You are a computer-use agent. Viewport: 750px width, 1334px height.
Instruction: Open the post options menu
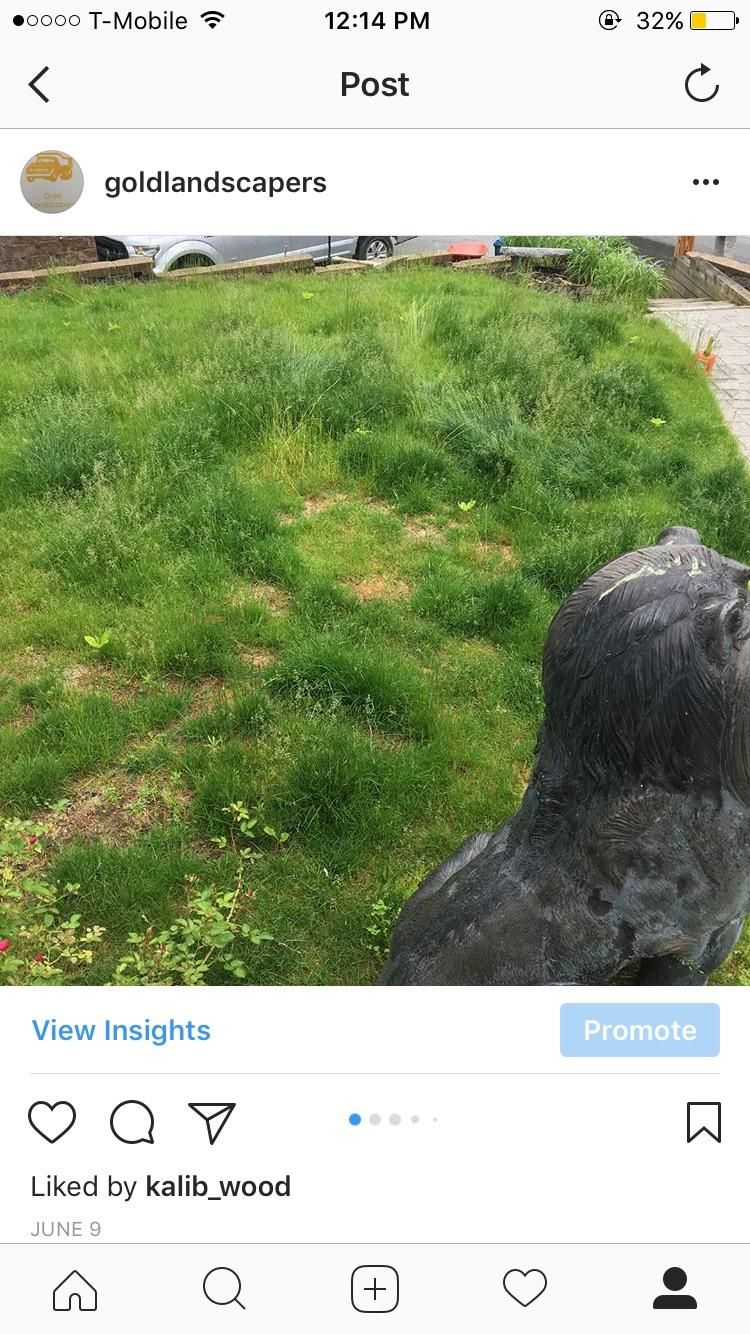705,182
